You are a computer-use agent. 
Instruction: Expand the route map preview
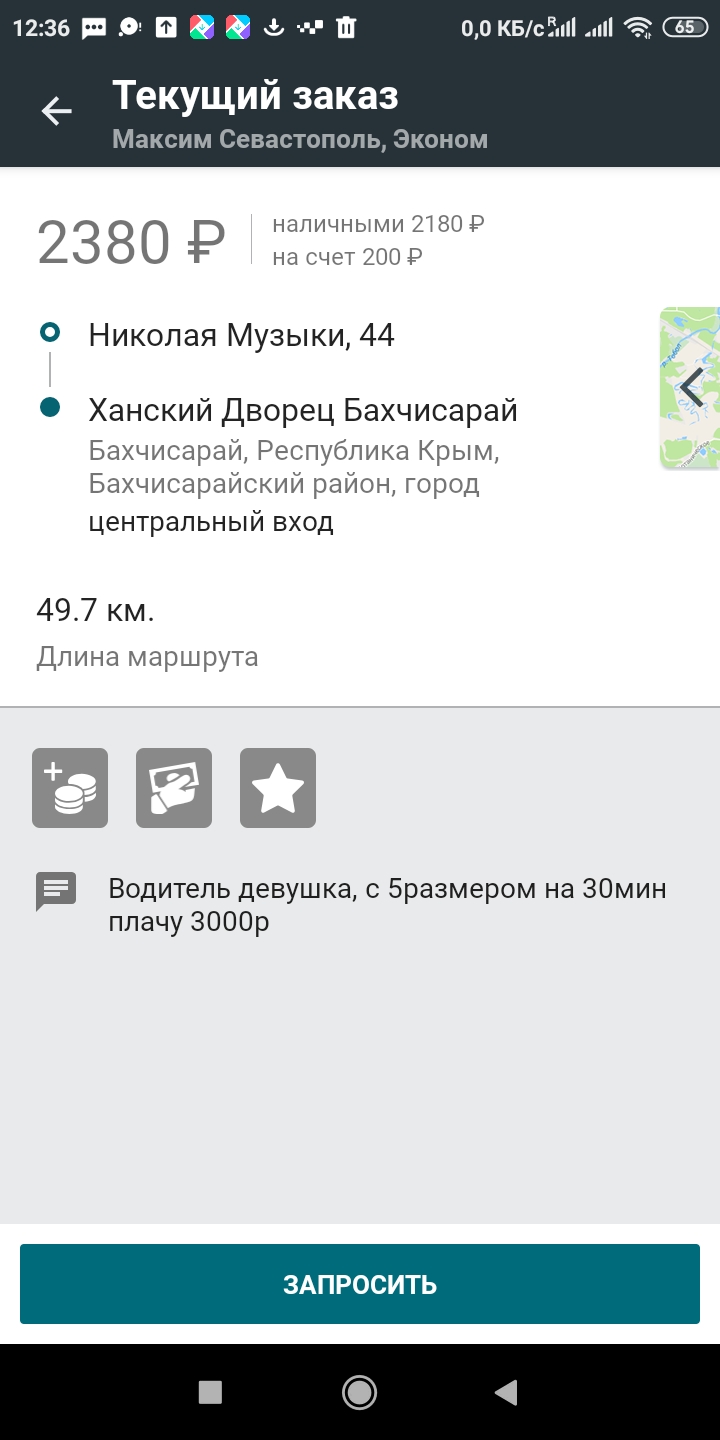[x=692, y=387]
